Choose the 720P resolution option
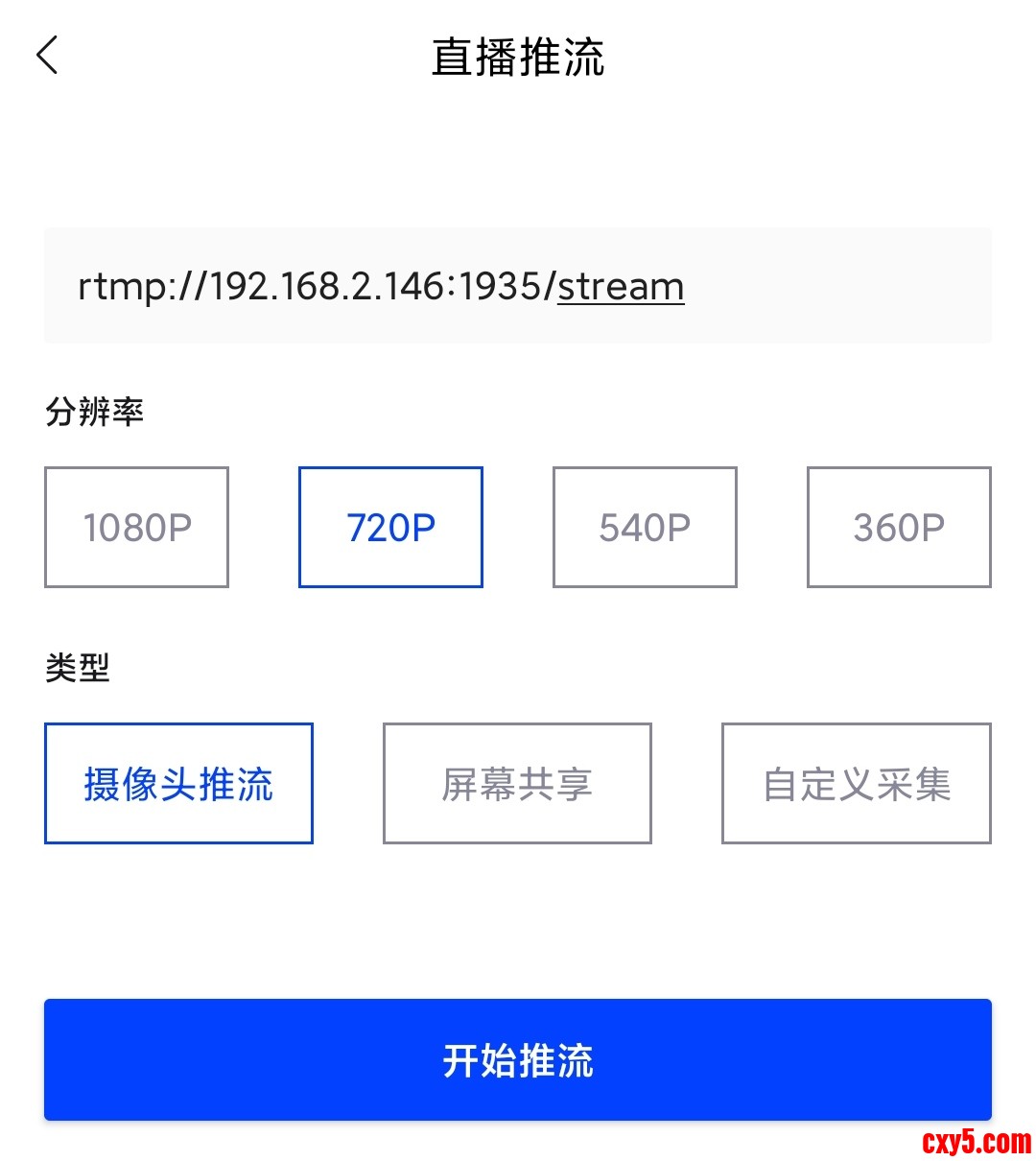 (x=390, y=528)
